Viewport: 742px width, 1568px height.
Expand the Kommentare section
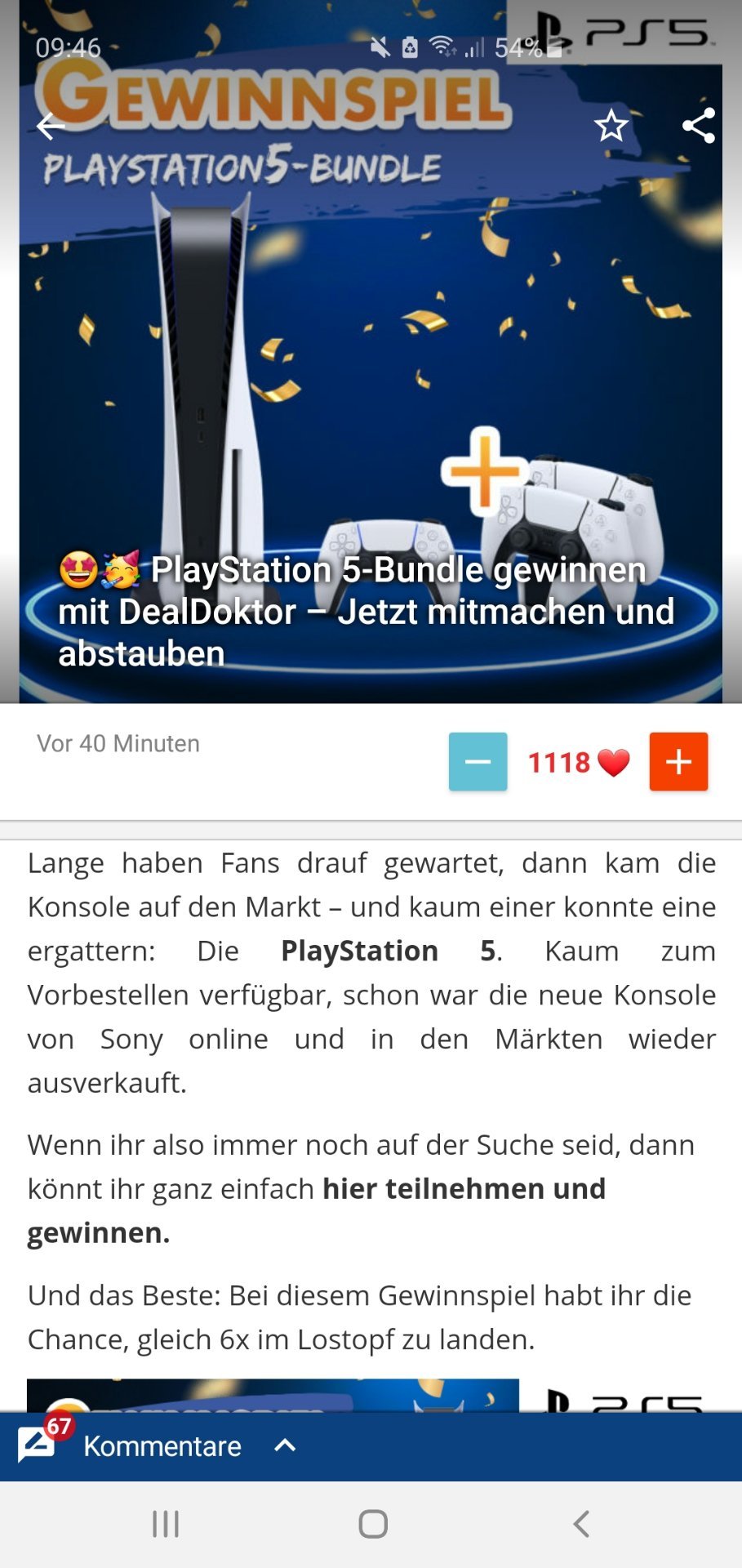tap(285, 1445)
